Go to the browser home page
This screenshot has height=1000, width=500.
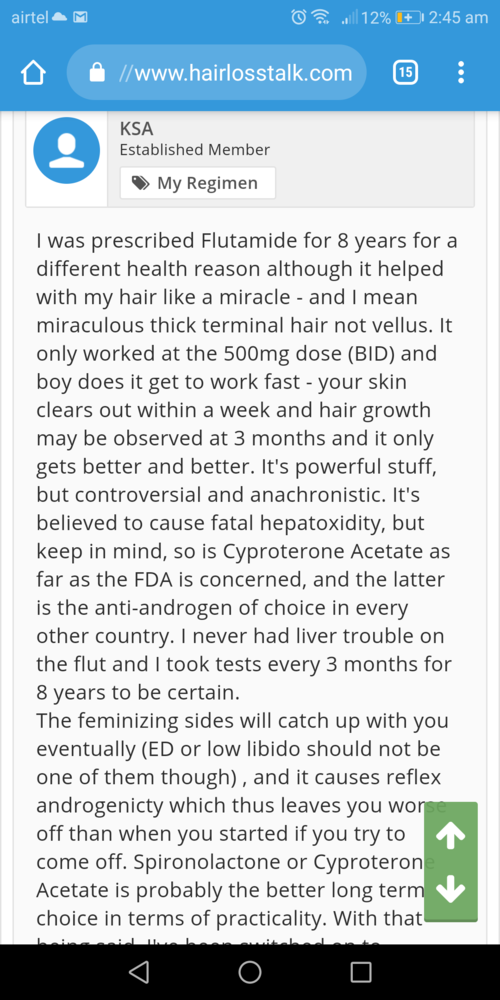click(x=34, y=73)
